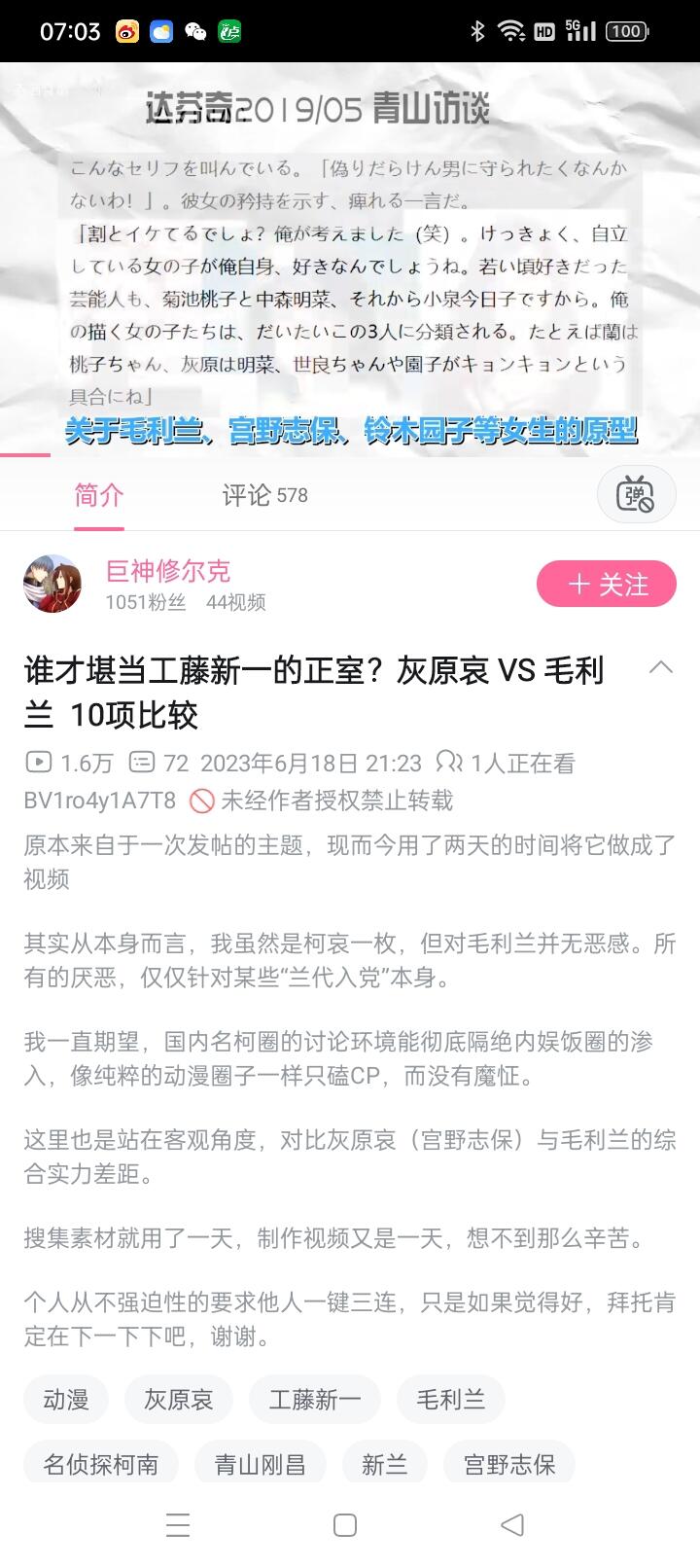This screenshot has width=700, height=1568.
Task: Tap the video player area
Action: click(x=350, y=258)
